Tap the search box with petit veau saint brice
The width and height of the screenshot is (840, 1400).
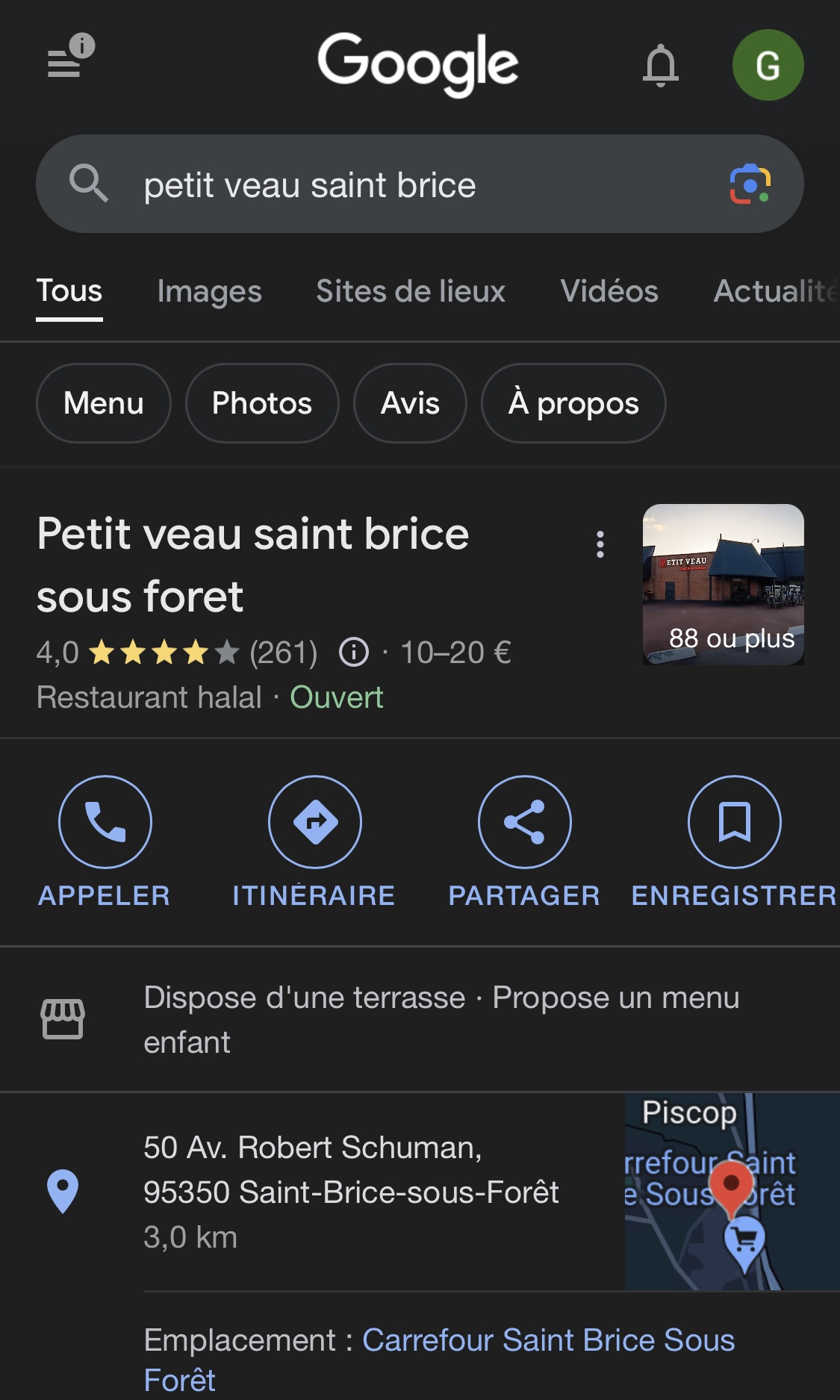(388, 184)
